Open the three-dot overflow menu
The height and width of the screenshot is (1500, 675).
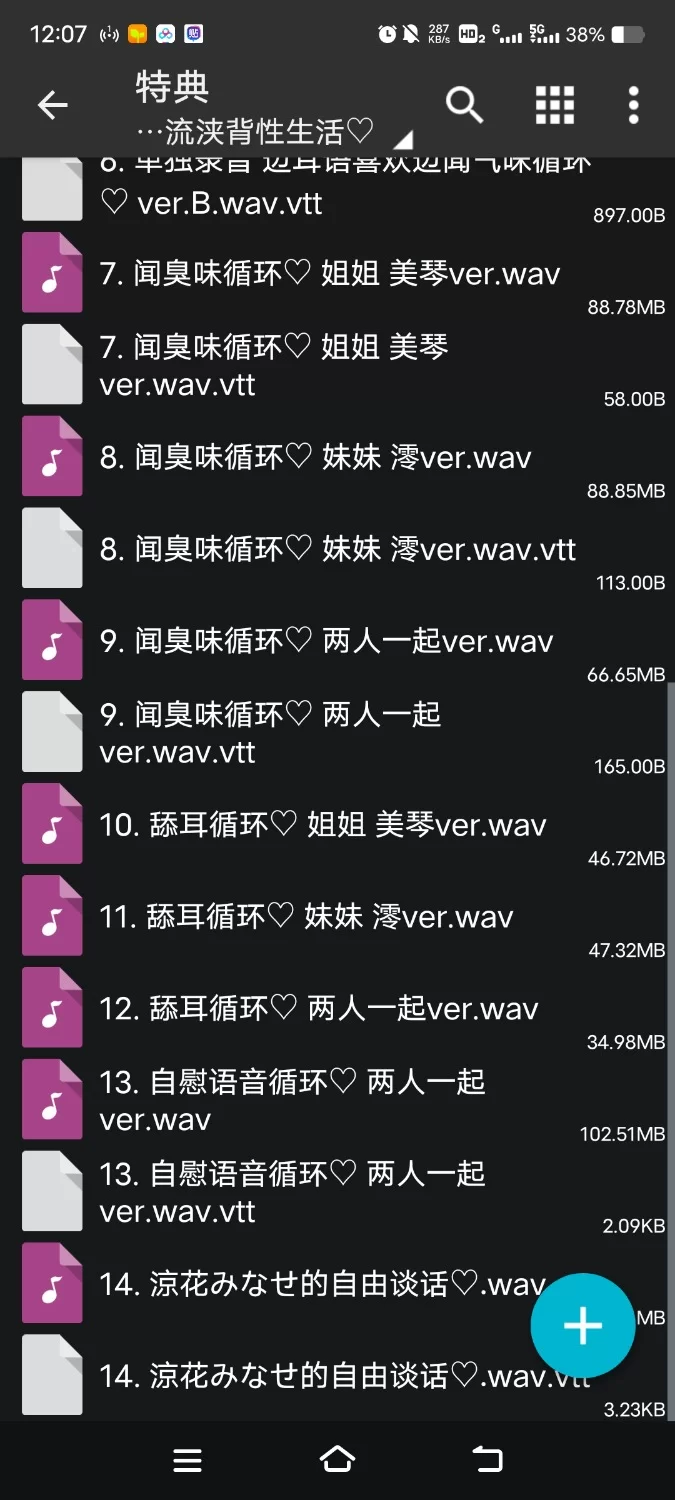pos(633,104)
